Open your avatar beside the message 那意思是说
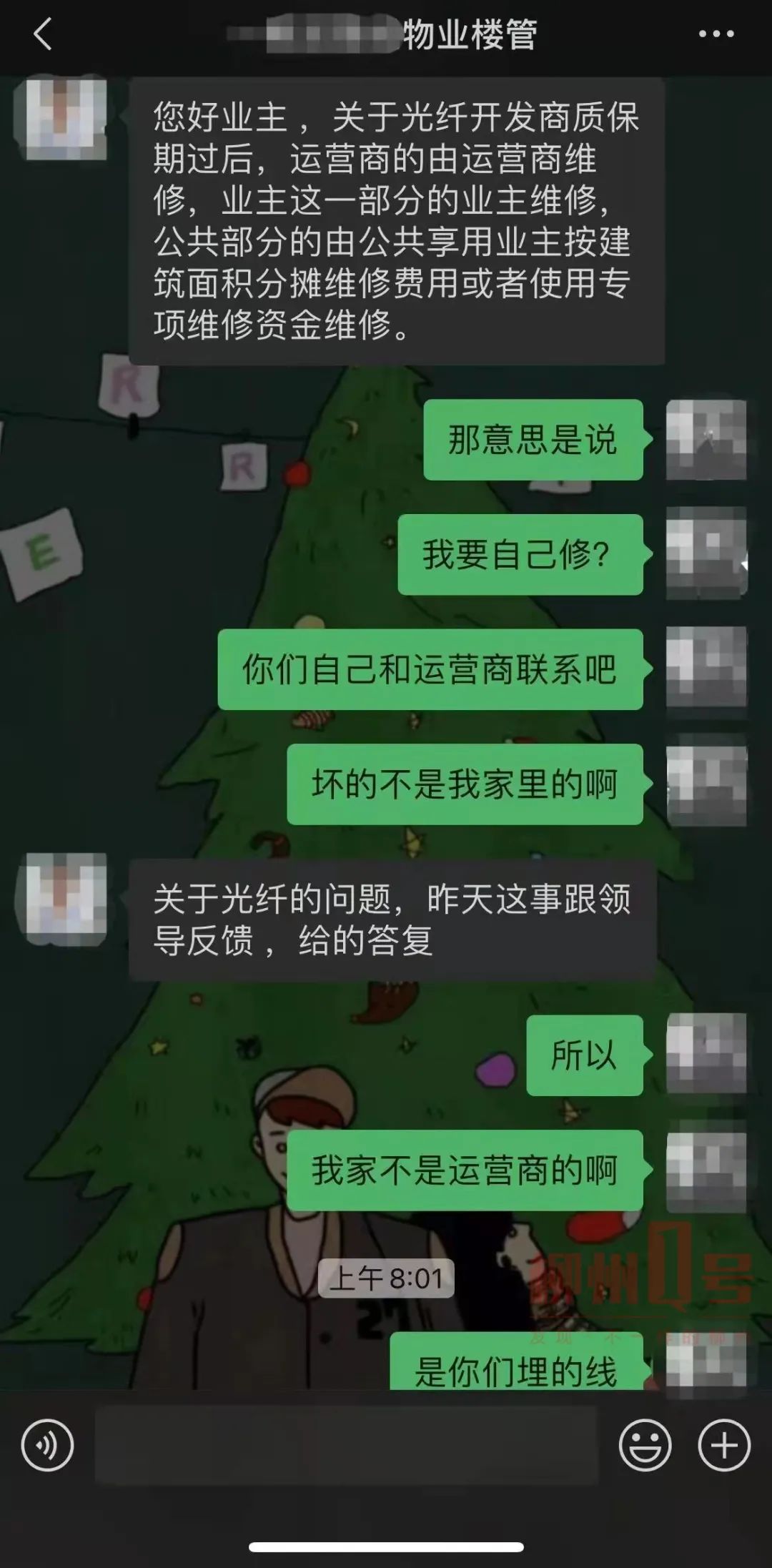The image size is (772, 1568). tap(706, 439)
